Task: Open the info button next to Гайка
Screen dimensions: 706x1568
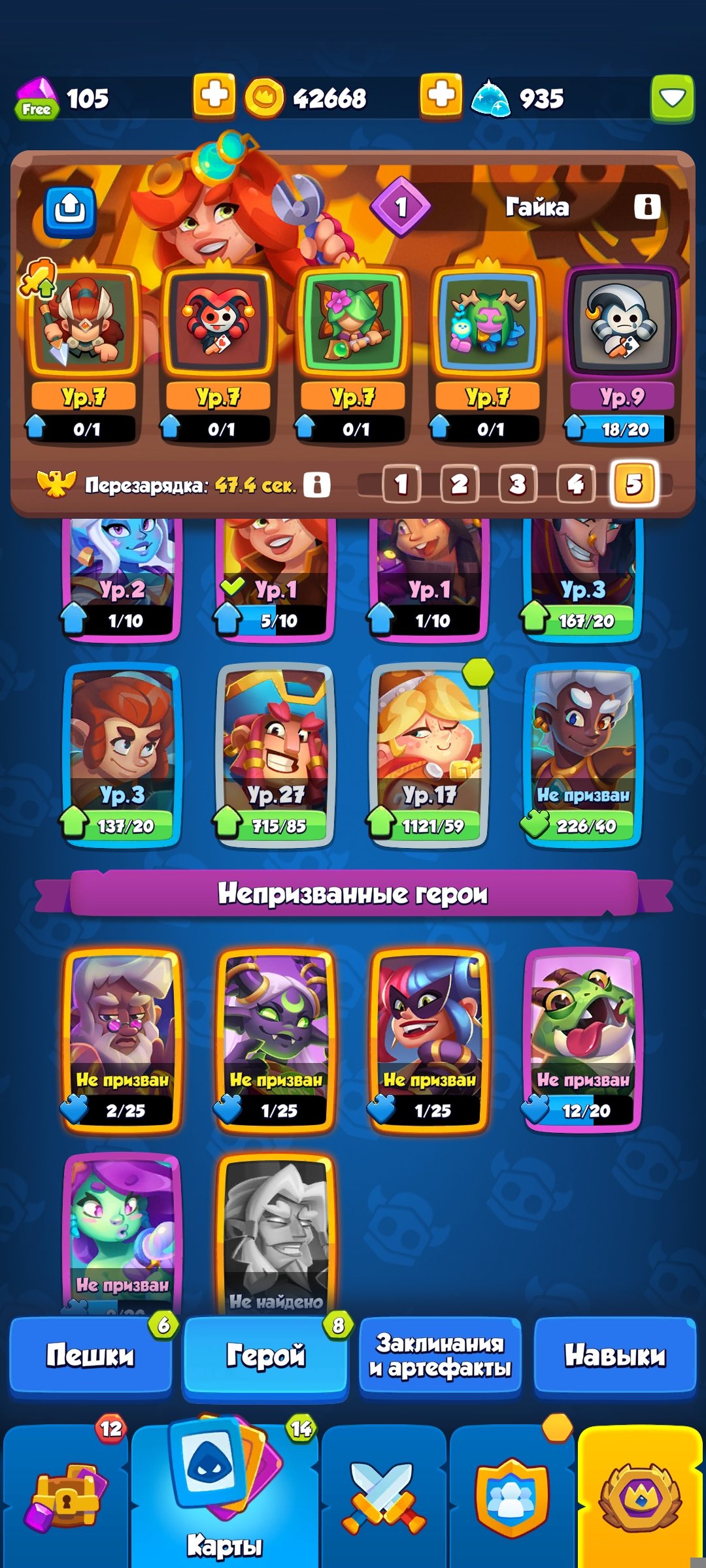Action: click(647, 207)
